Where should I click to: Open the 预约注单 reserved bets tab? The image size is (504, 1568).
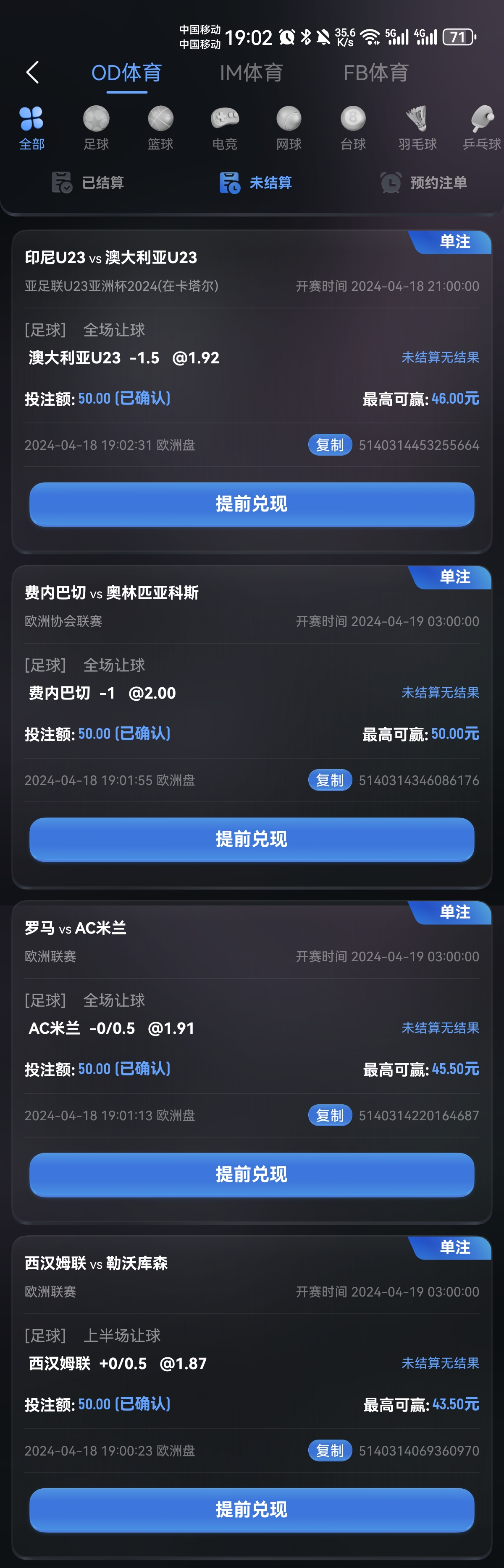[x=424, y=183]
